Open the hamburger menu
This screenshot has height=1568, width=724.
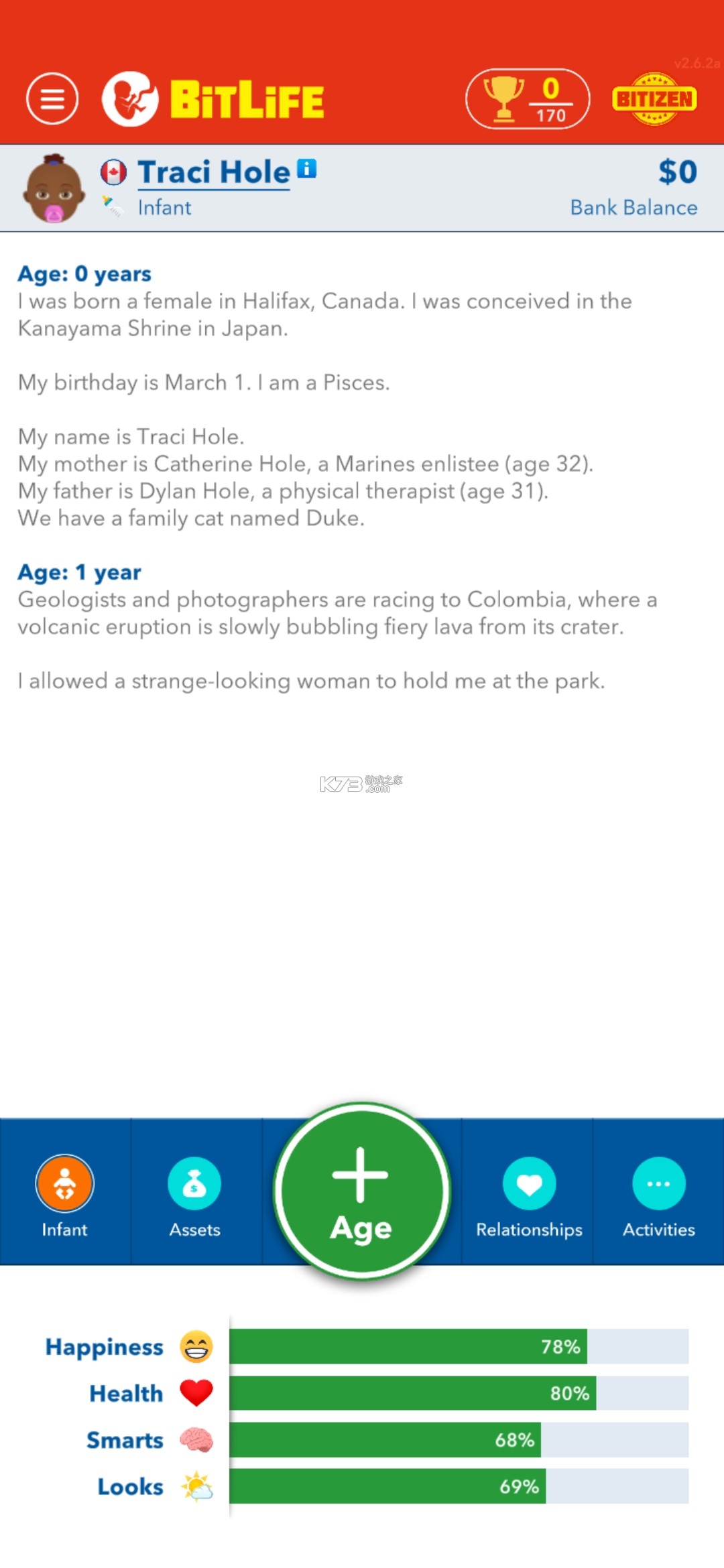tap(53, 99)
